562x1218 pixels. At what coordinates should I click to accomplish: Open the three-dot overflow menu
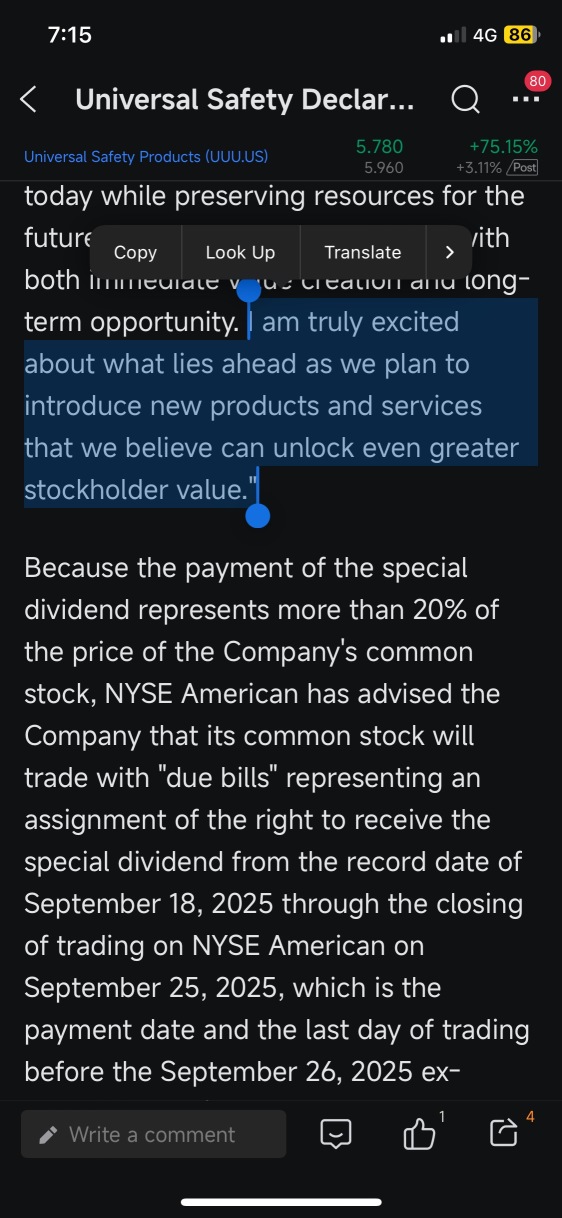coord(524,100)
